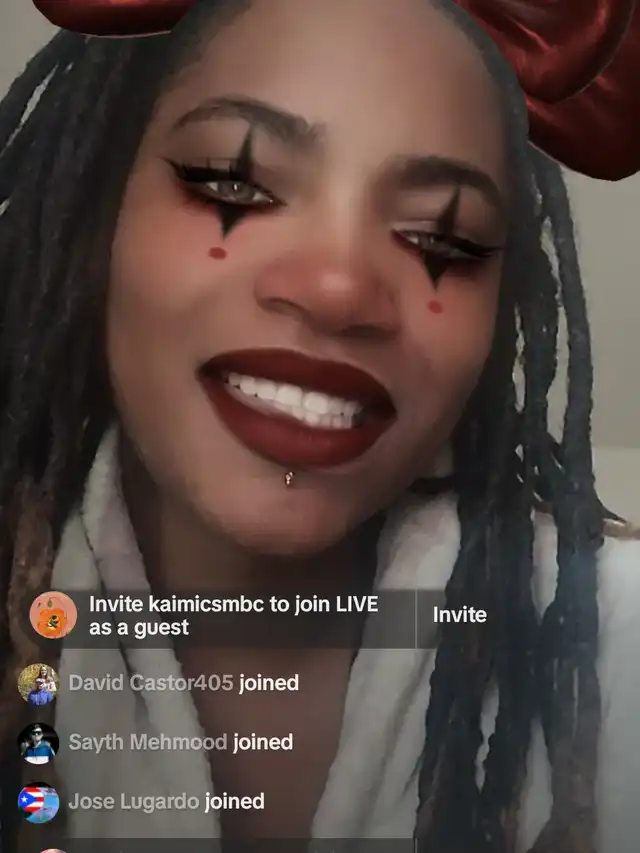Open Jose Lugardo's profile from join notice
Screen dimensions: 640x853
135,801
